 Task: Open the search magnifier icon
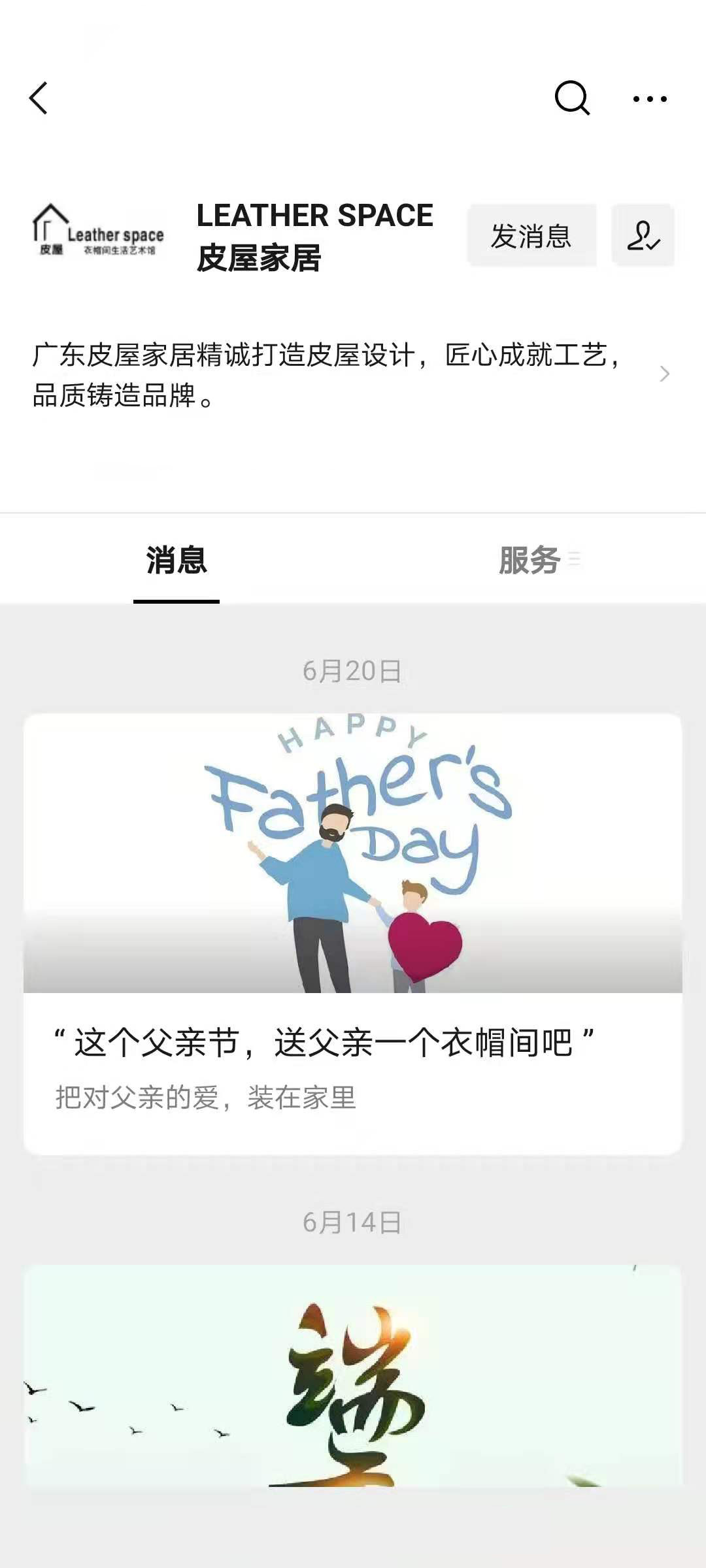(x=572, y=99)
